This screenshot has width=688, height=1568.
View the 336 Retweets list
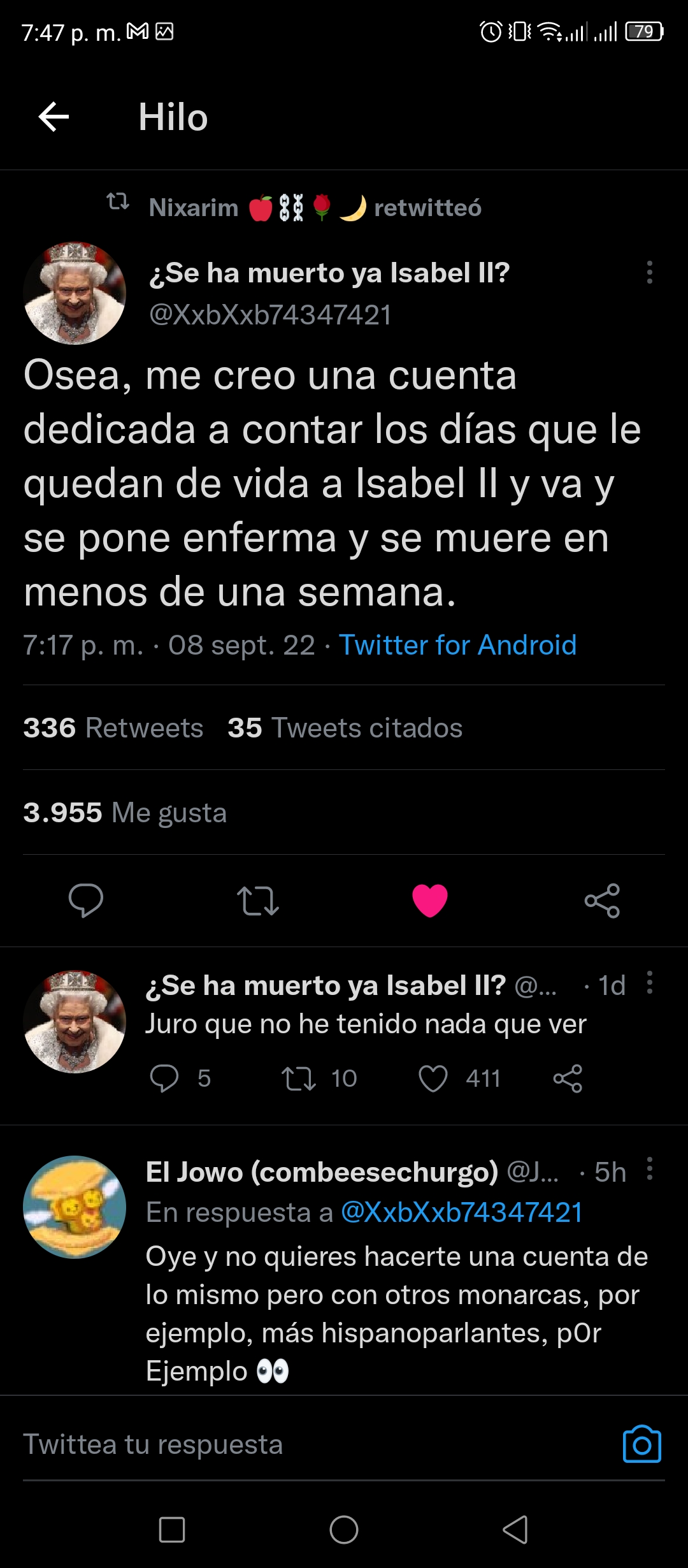point(113,728)
